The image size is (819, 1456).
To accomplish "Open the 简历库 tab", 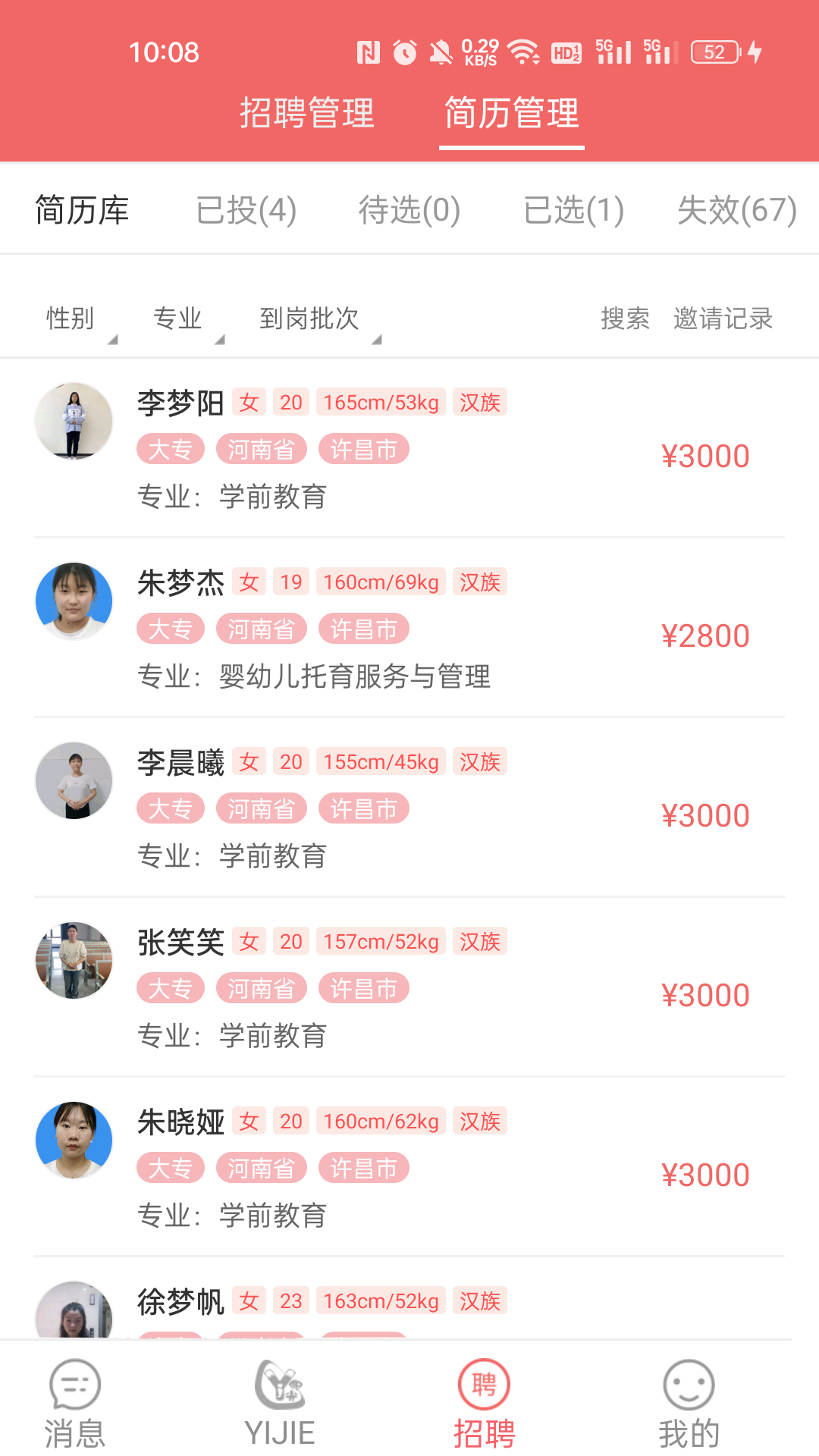I will click(82, 210).
